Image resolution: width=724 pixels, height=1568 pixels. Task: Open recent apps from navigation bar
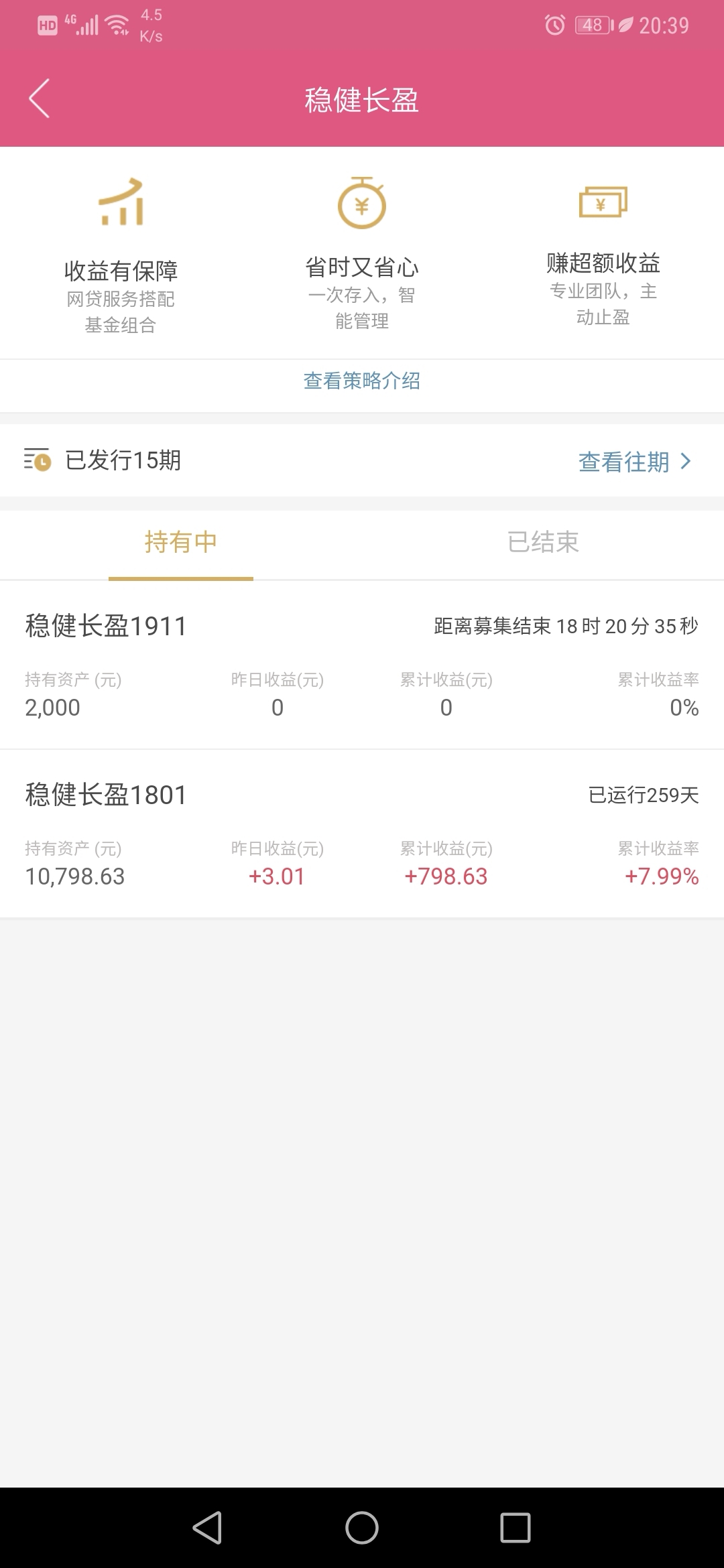pos(516,1528)
